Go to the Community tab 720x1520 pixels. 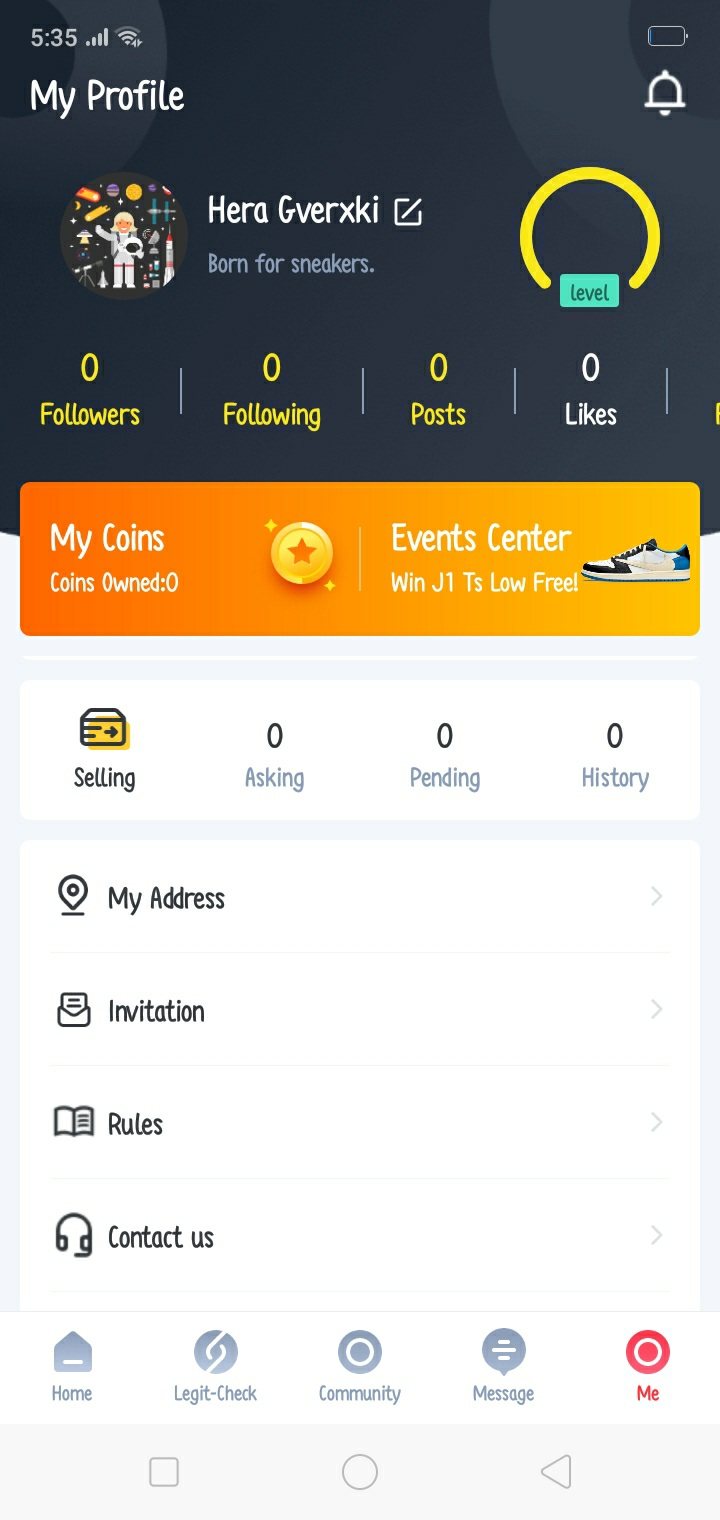tap(360, 1367)
